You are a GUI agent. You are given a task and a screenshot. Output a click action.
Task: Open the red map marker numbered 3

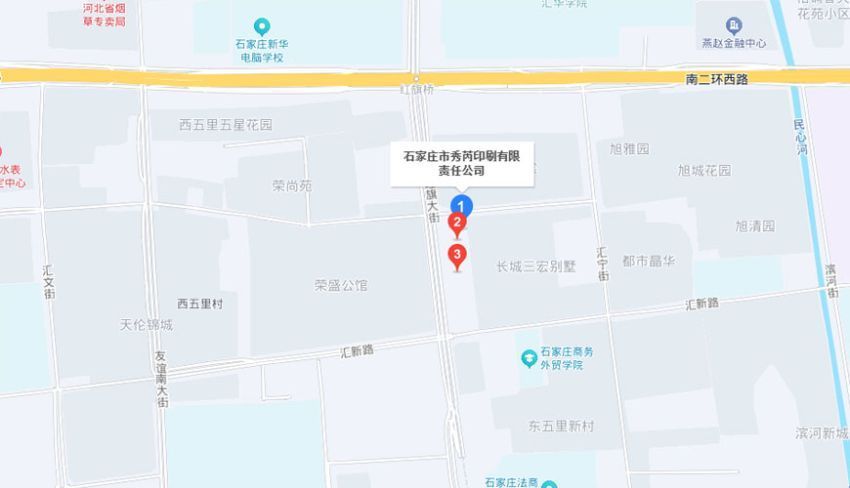(457, 255)
